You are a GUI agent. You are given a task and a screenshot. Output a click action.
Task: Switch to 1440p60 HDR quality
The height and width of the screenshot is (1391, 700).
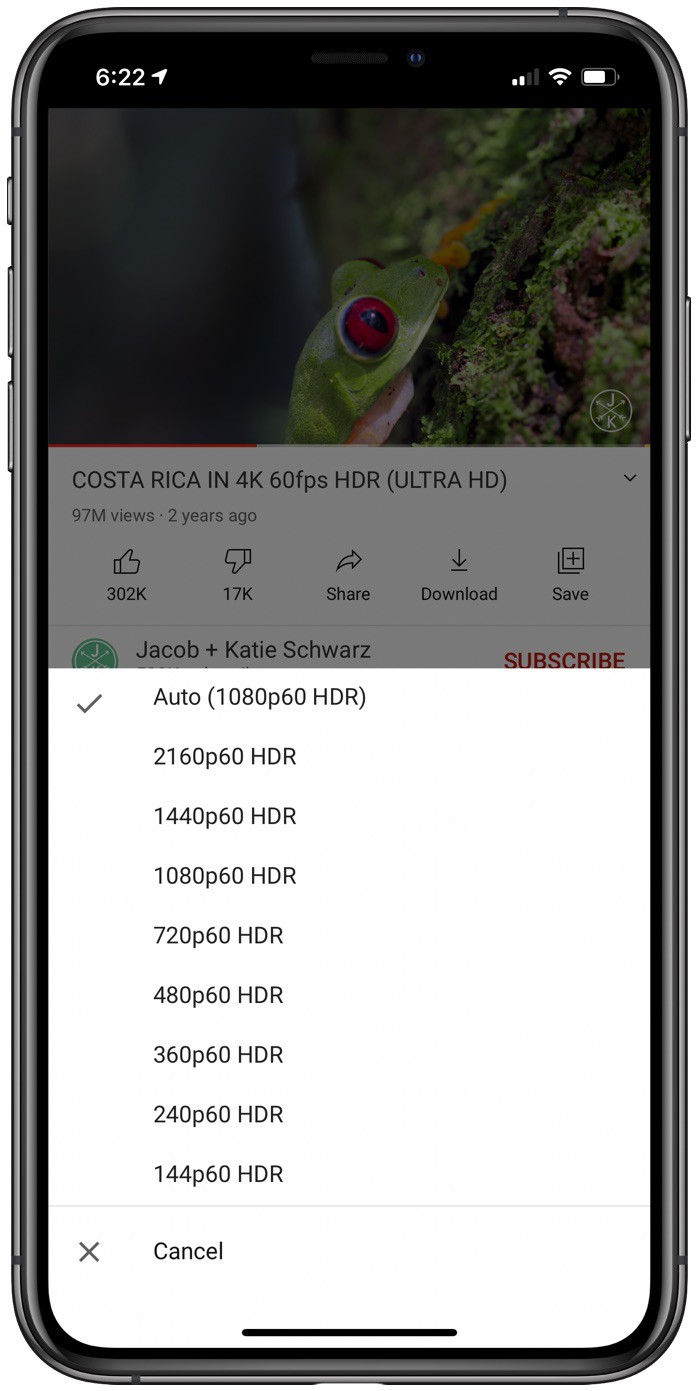(x=224, y=817)
